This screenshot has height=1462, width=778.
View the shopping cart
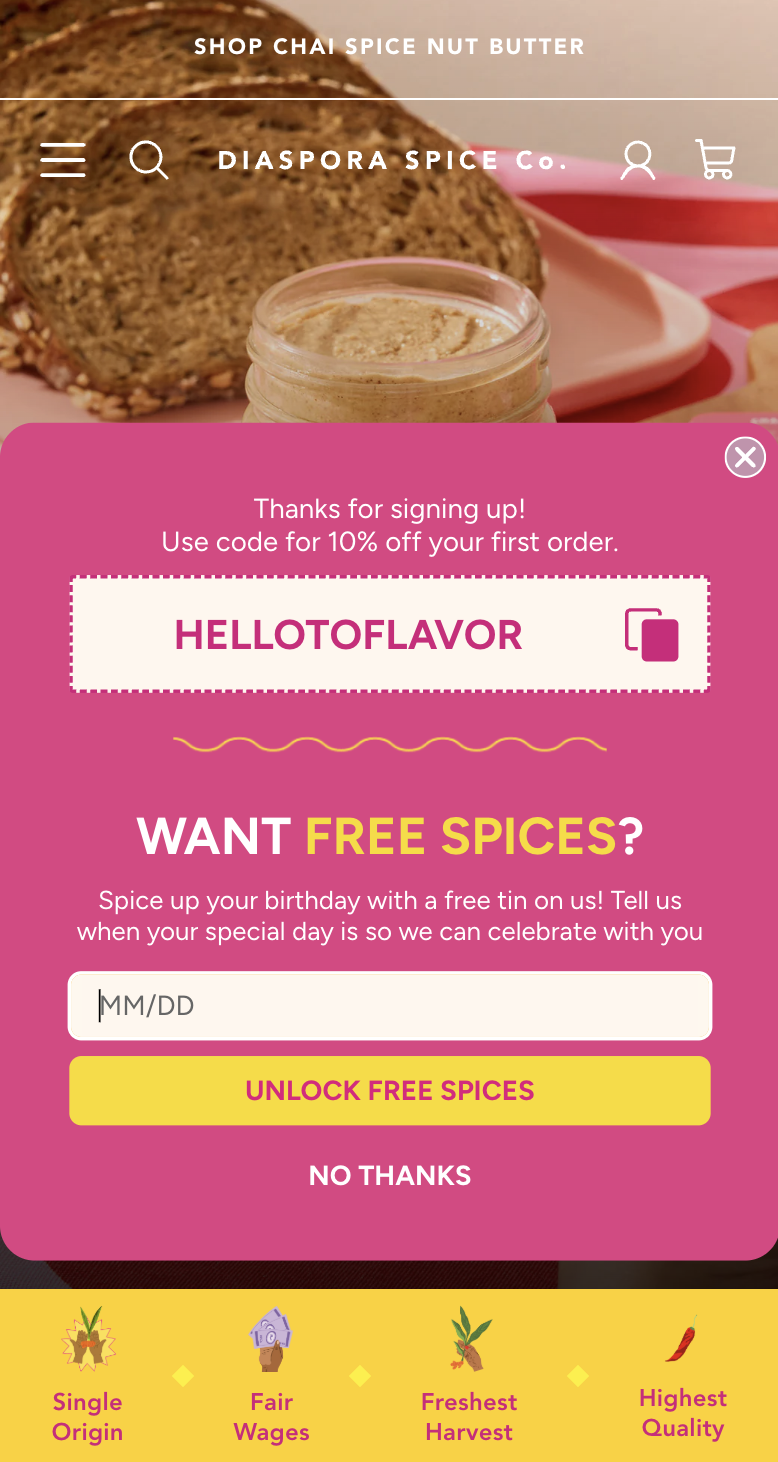[715, 160]
